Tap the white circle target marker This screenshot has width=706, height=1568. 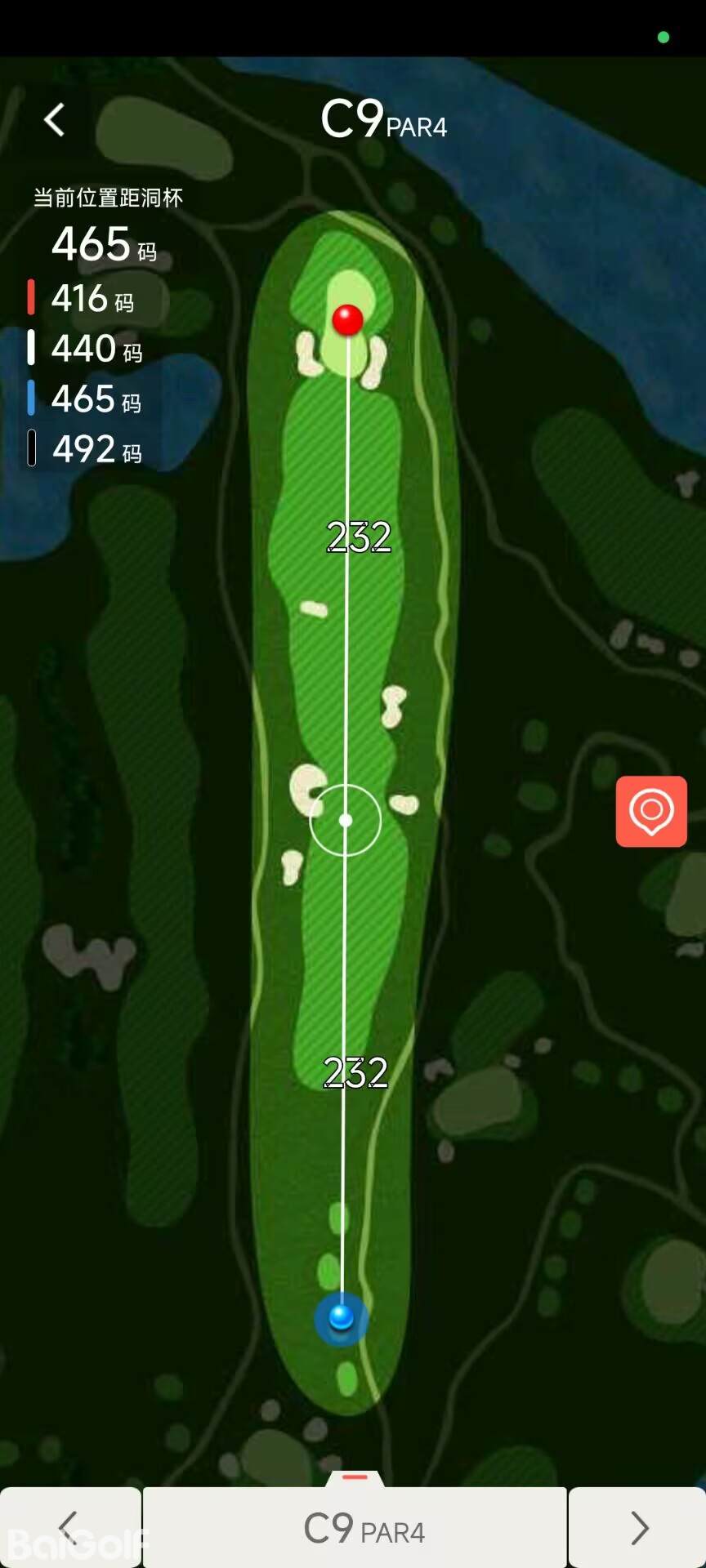point(346,820)
